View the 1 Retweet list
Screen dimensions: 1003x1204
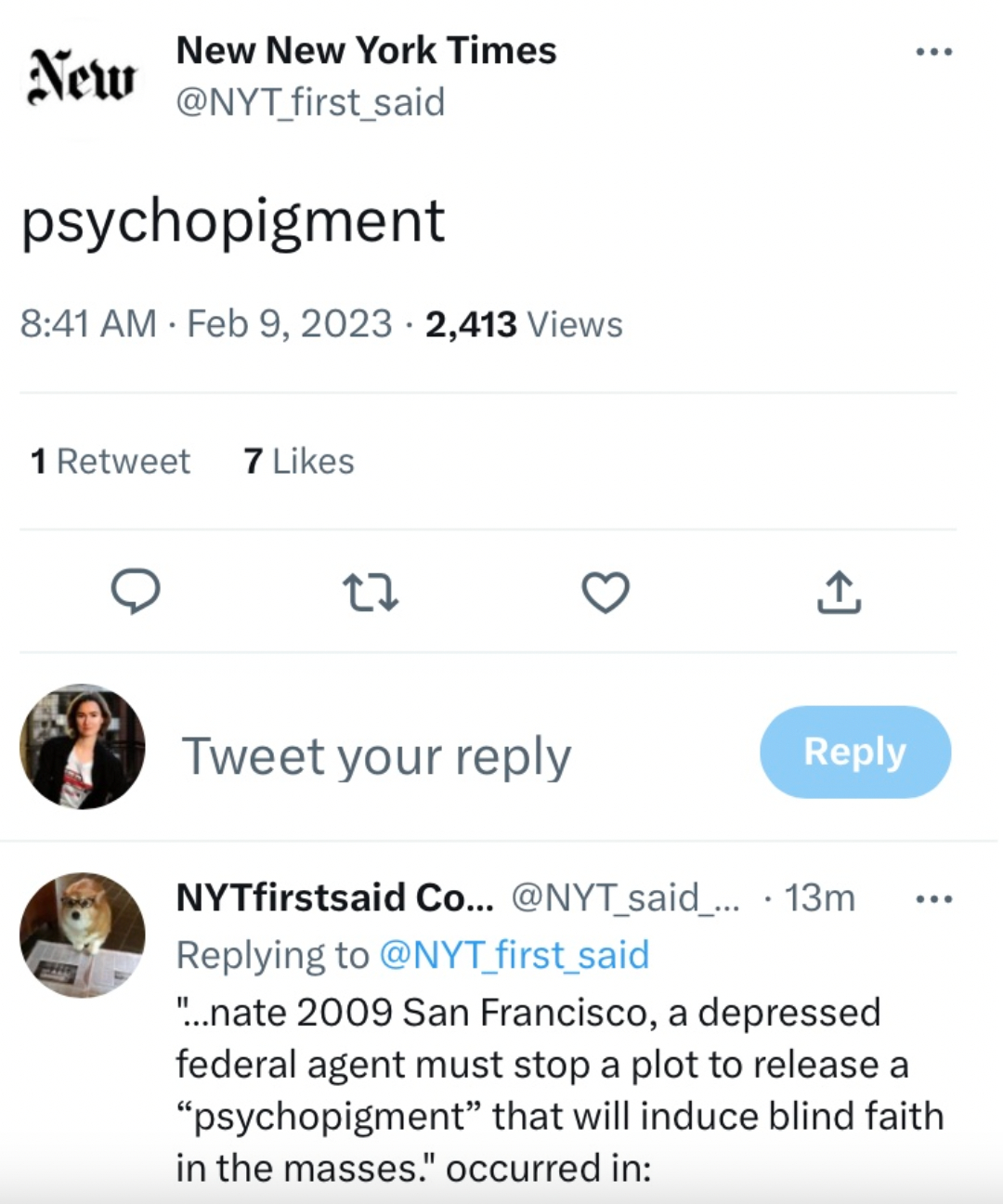(111, 461)
